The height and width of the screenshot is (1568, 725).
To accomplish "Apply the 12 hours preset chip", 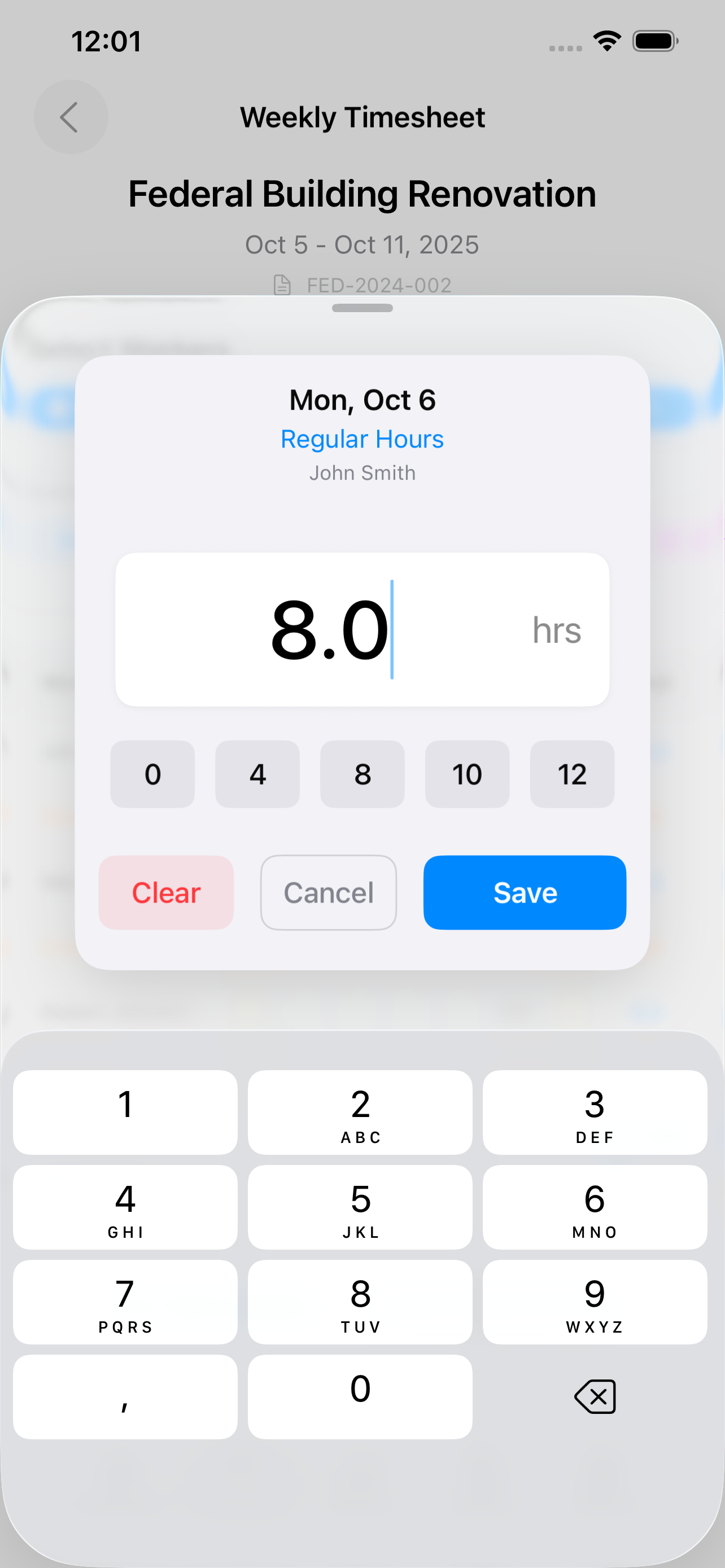I will click(x=571, y=774).
